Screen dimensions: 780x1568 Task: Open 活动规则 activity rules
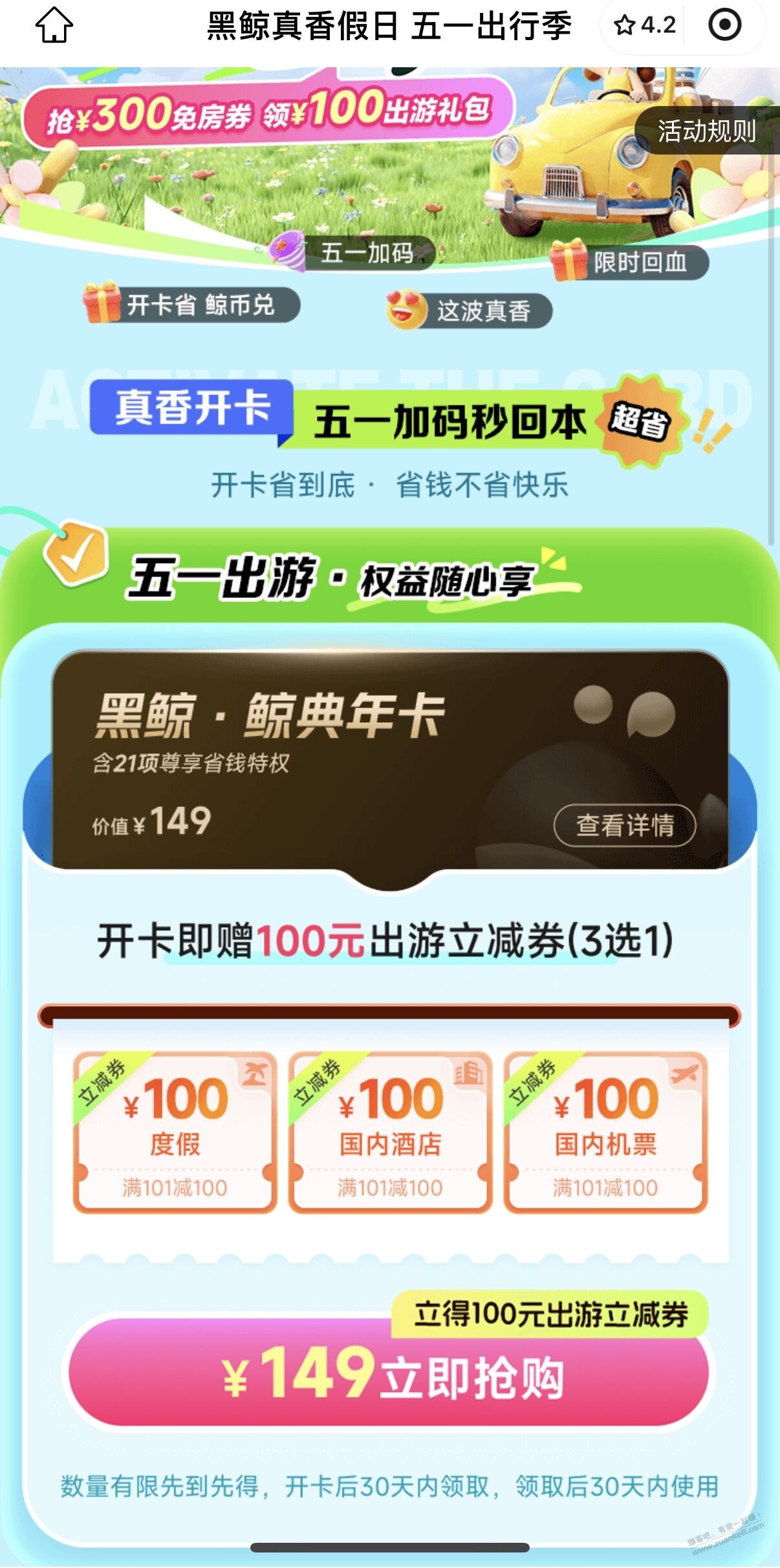click(706, 131)
